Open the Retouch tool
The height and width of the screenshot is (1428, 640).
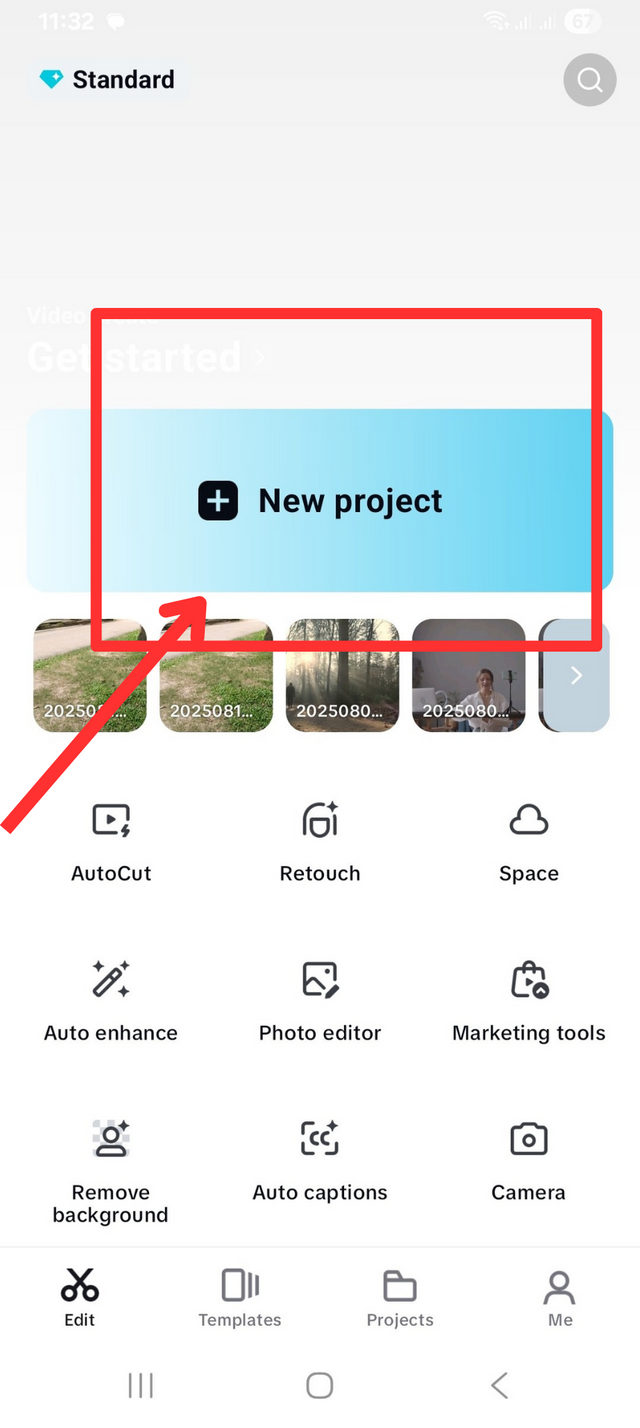pyautogui.click(x=320, y=842)
